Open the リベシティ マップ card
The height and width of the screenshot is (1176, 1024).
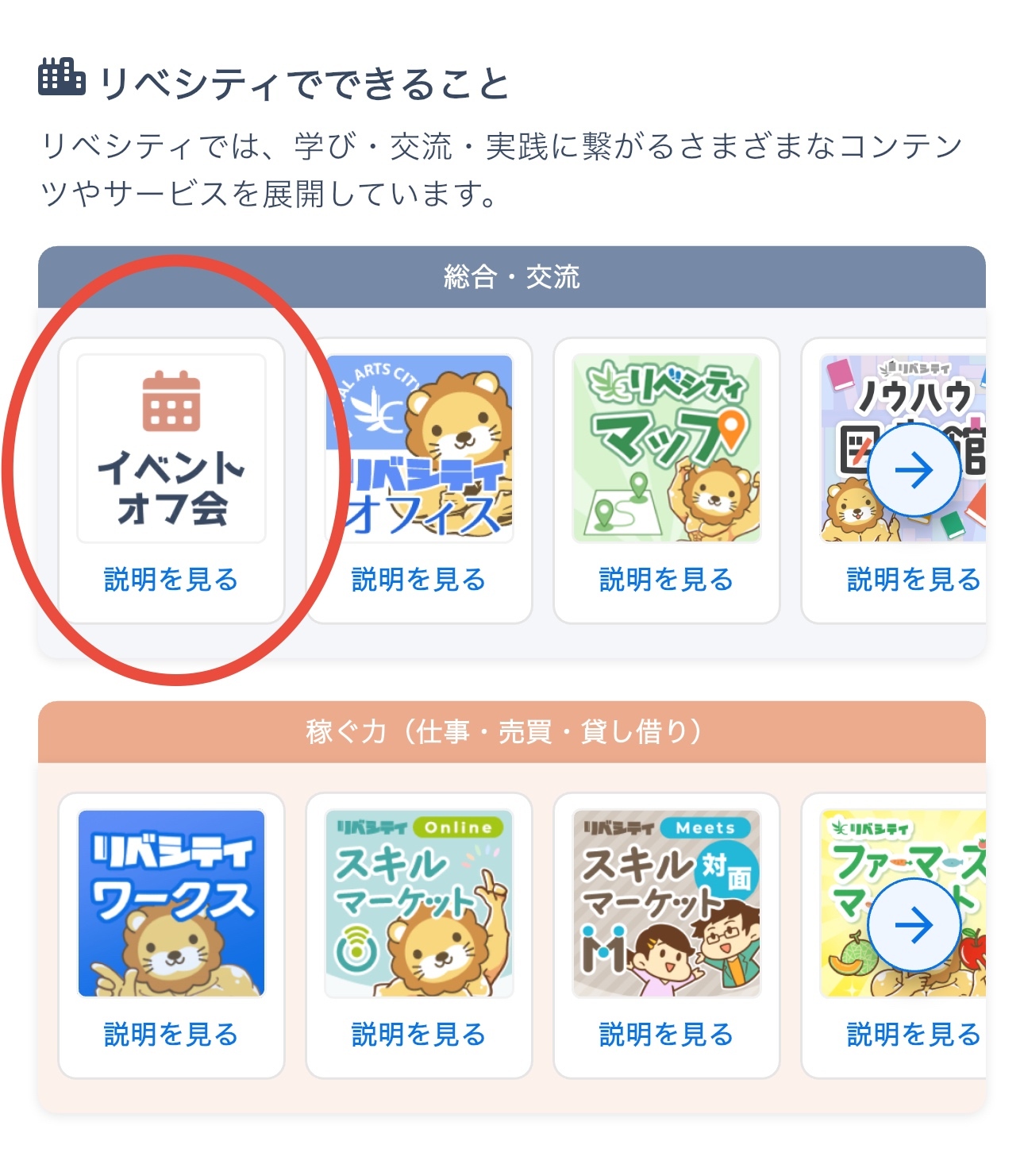pos(667,449)
